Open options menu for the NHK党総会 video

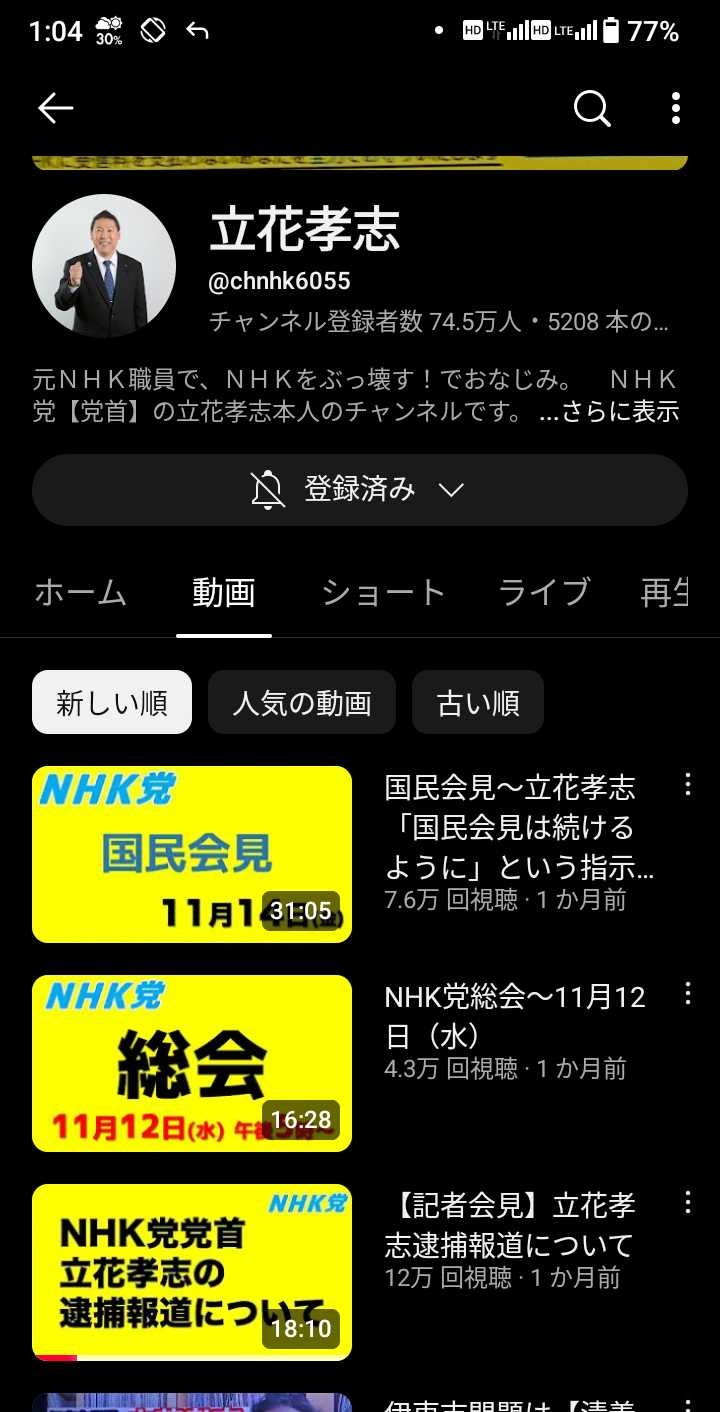pos(687,995)
